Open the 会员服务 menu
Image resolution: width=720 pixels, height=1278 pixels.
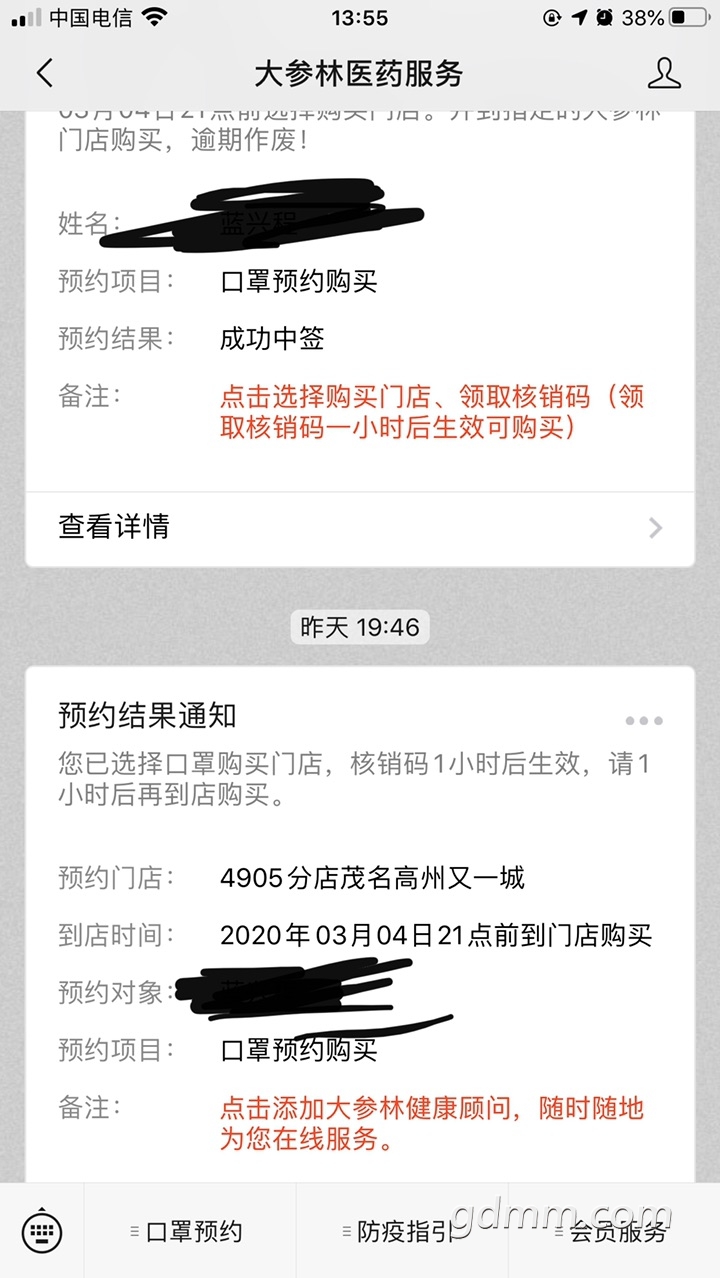pyautogui.click(x=614, y=1232)
